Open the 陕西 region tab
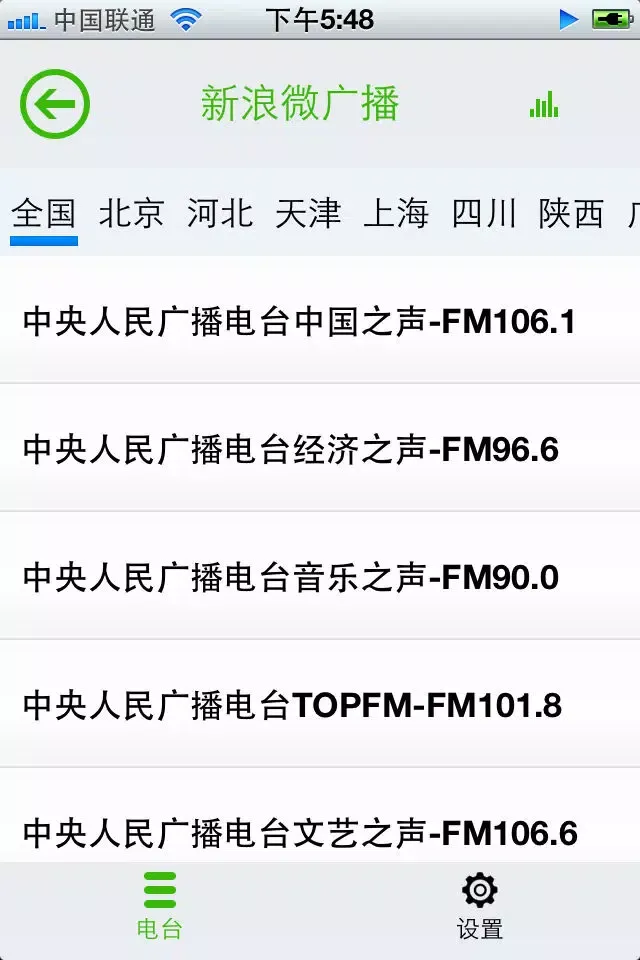Image resolution: width=640 pixels, height=960 pixels. [572, 213]
